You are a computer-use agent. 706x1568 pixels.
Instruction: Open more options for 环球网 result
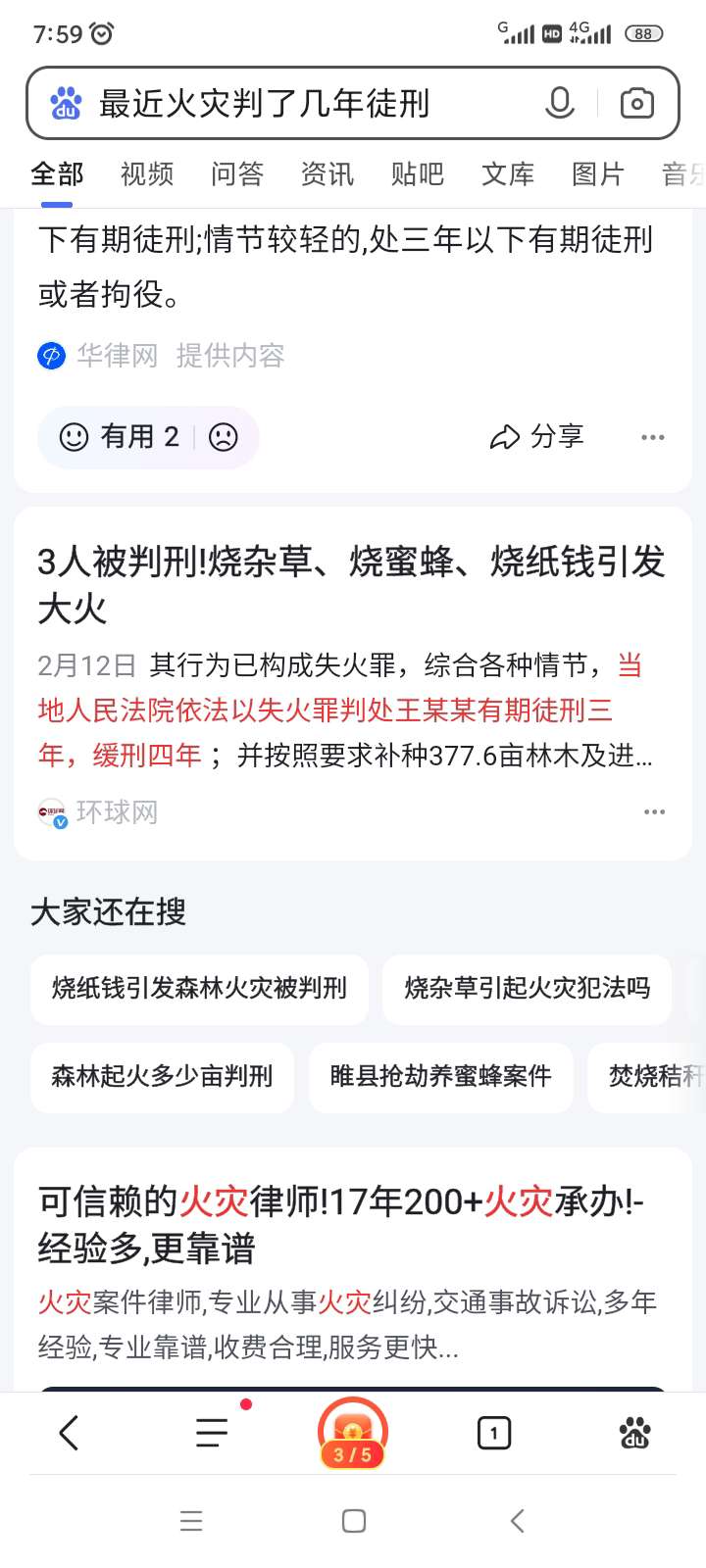[x=654, y=811]
